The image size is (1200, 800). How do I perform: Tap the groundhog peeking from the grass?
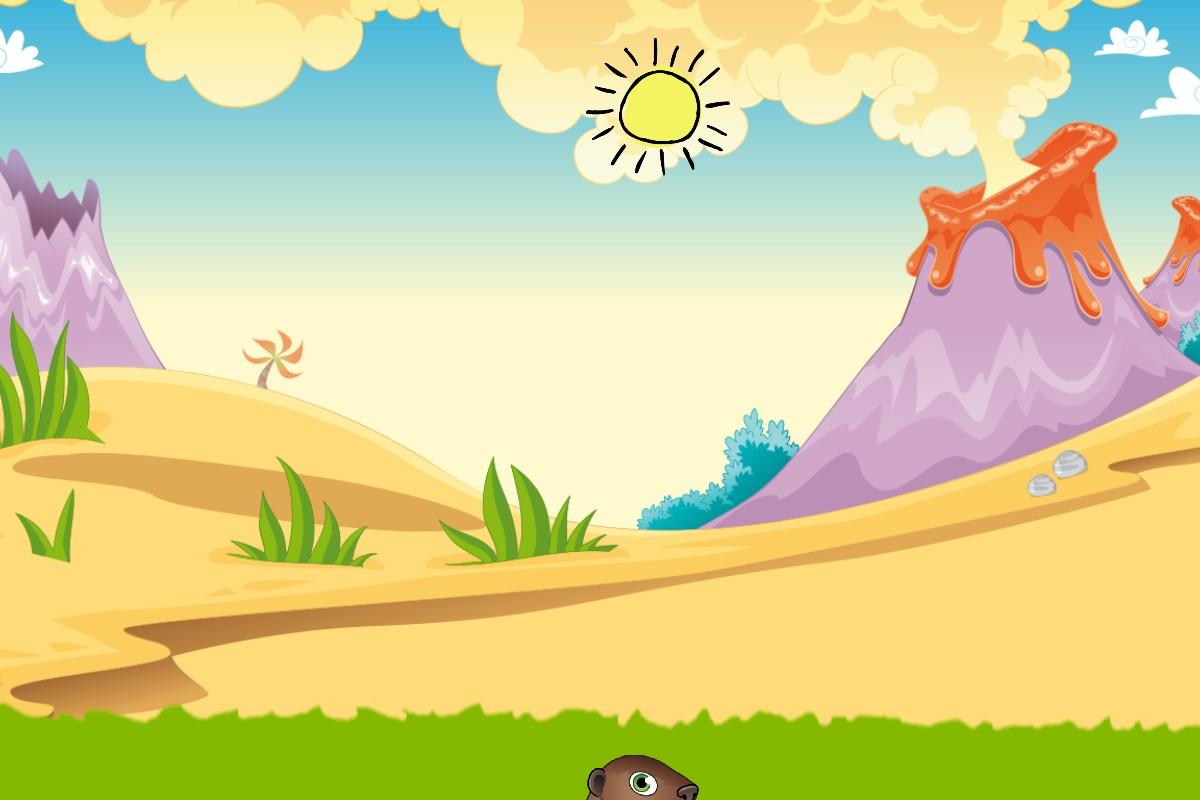(641, 779)
